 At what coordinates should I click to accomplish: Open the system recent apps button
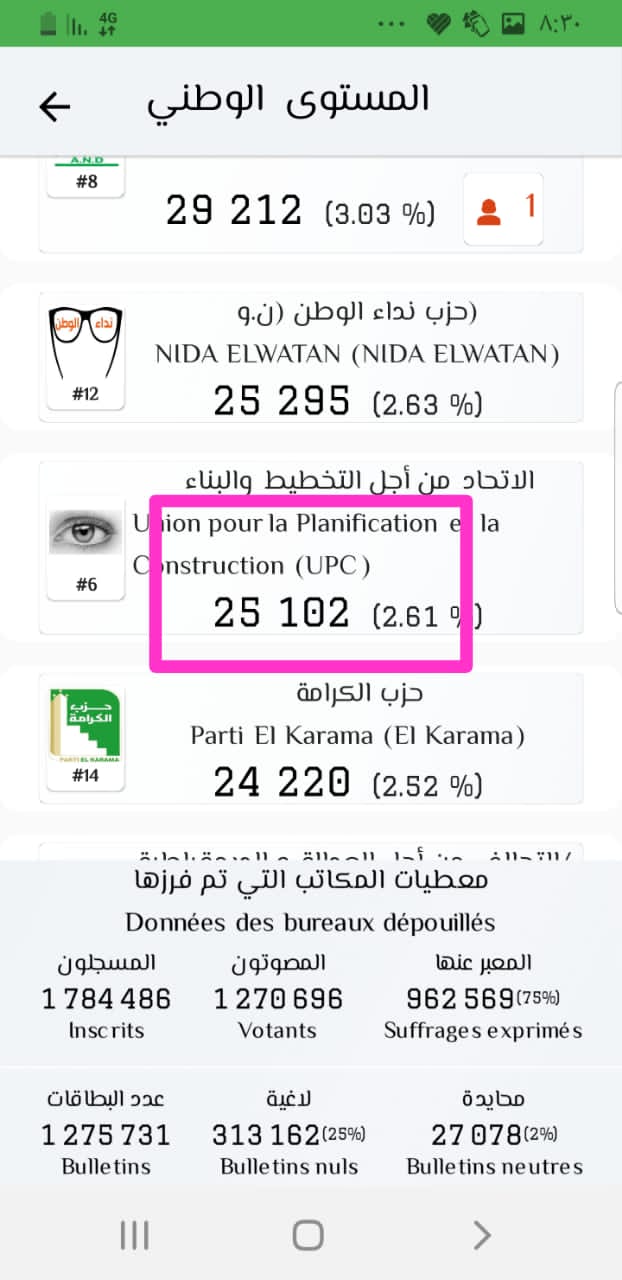click(134, 1235)
